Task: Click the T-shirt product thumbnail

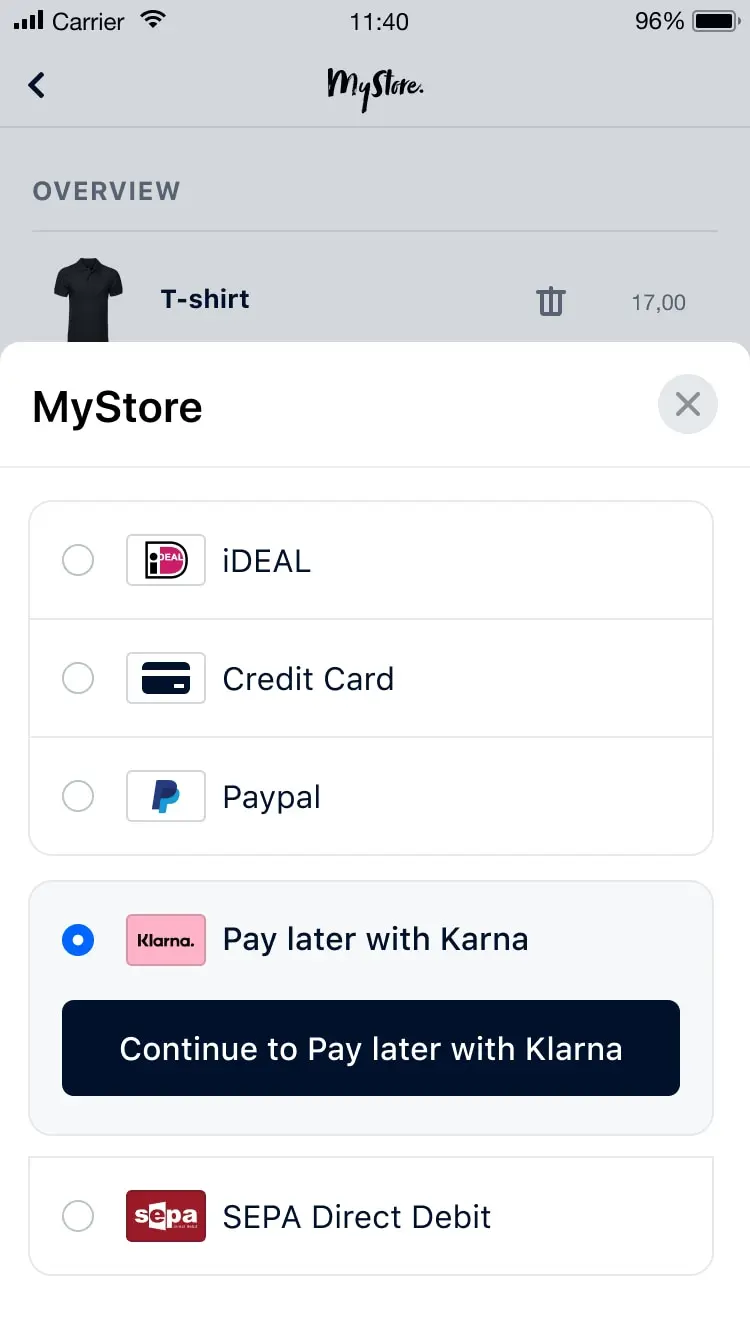Action: click(x=88, y=295)
